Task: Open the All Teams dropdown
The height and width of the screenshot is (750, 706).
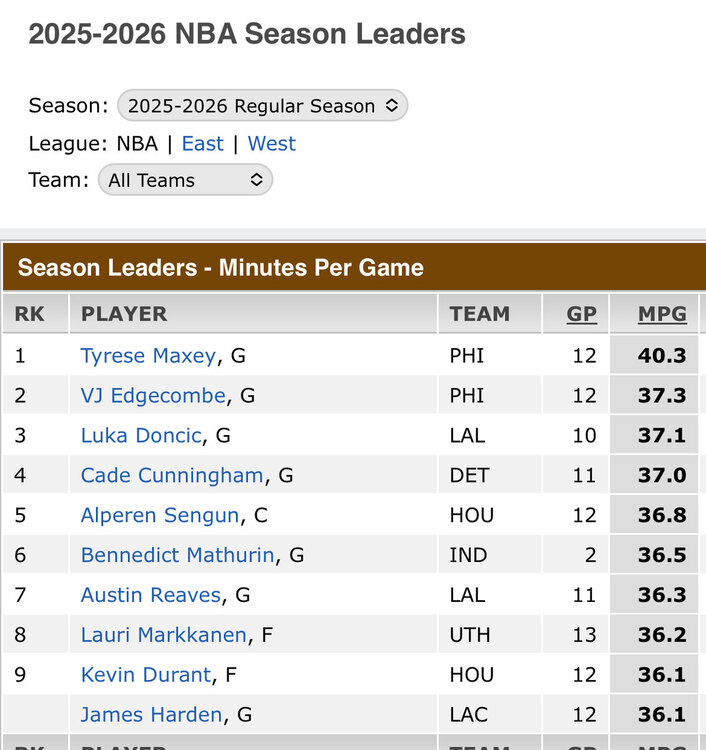Action: 185,180
